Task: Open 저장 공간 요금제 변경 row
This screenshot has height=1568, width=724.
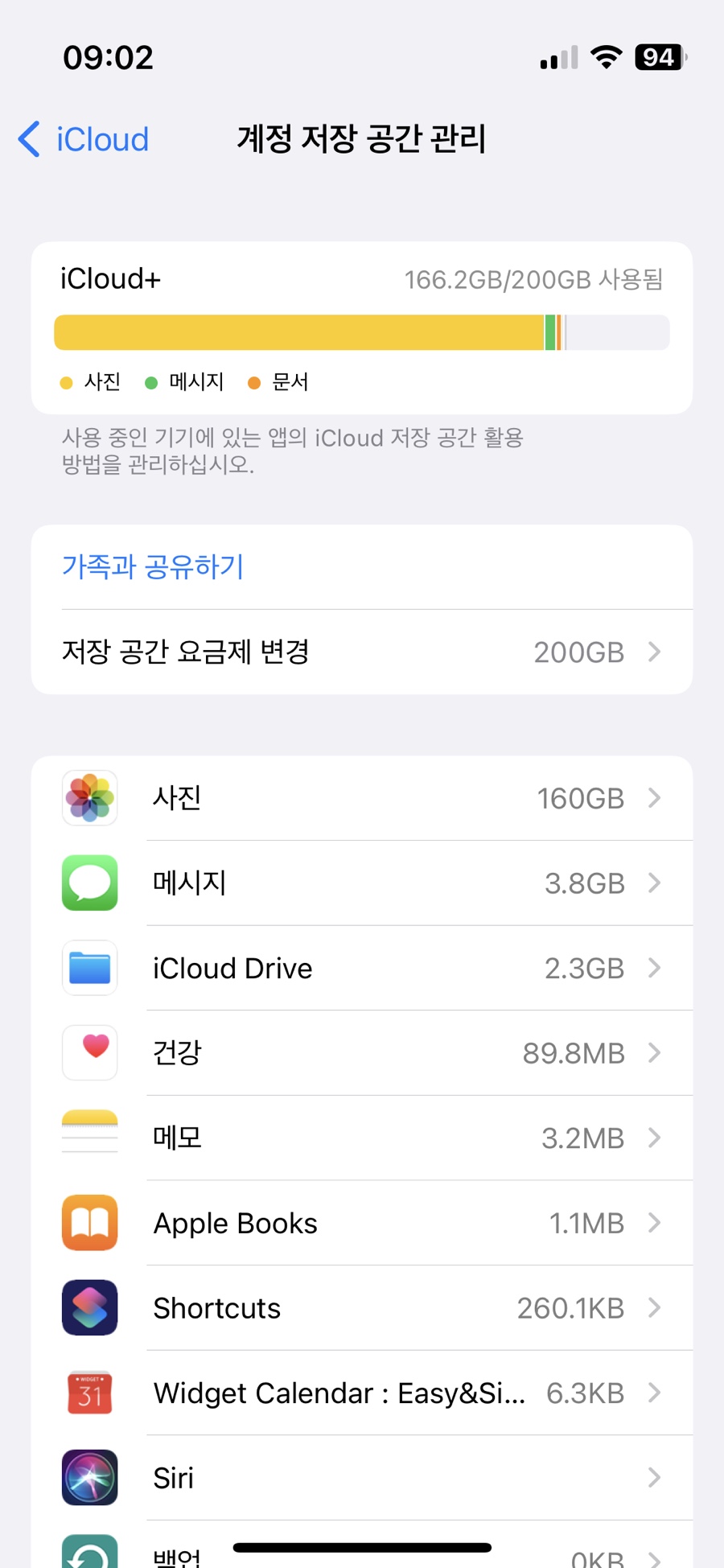Action: pyautogui.click(x=362, y=652)
